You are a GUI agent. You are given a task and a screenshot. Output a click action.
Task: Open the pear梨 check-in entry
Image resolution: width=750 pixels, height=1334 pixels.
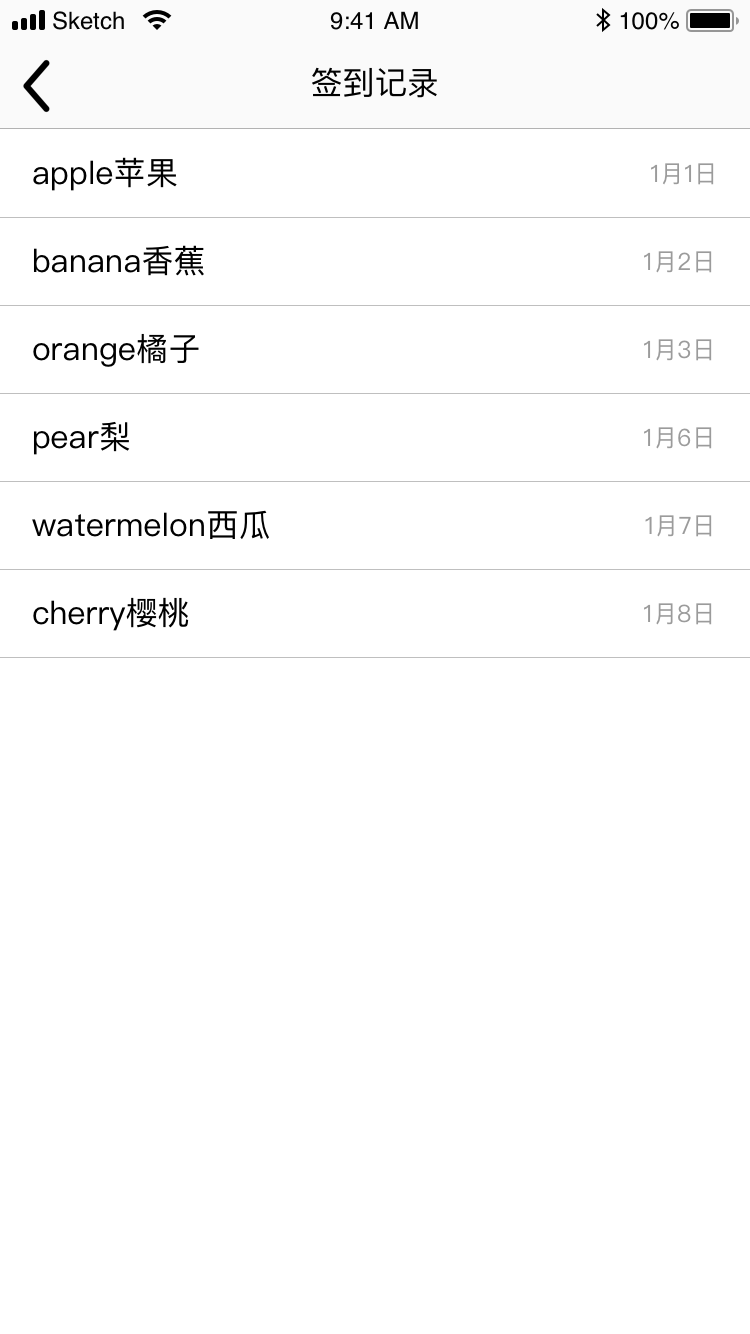point(375,438)
